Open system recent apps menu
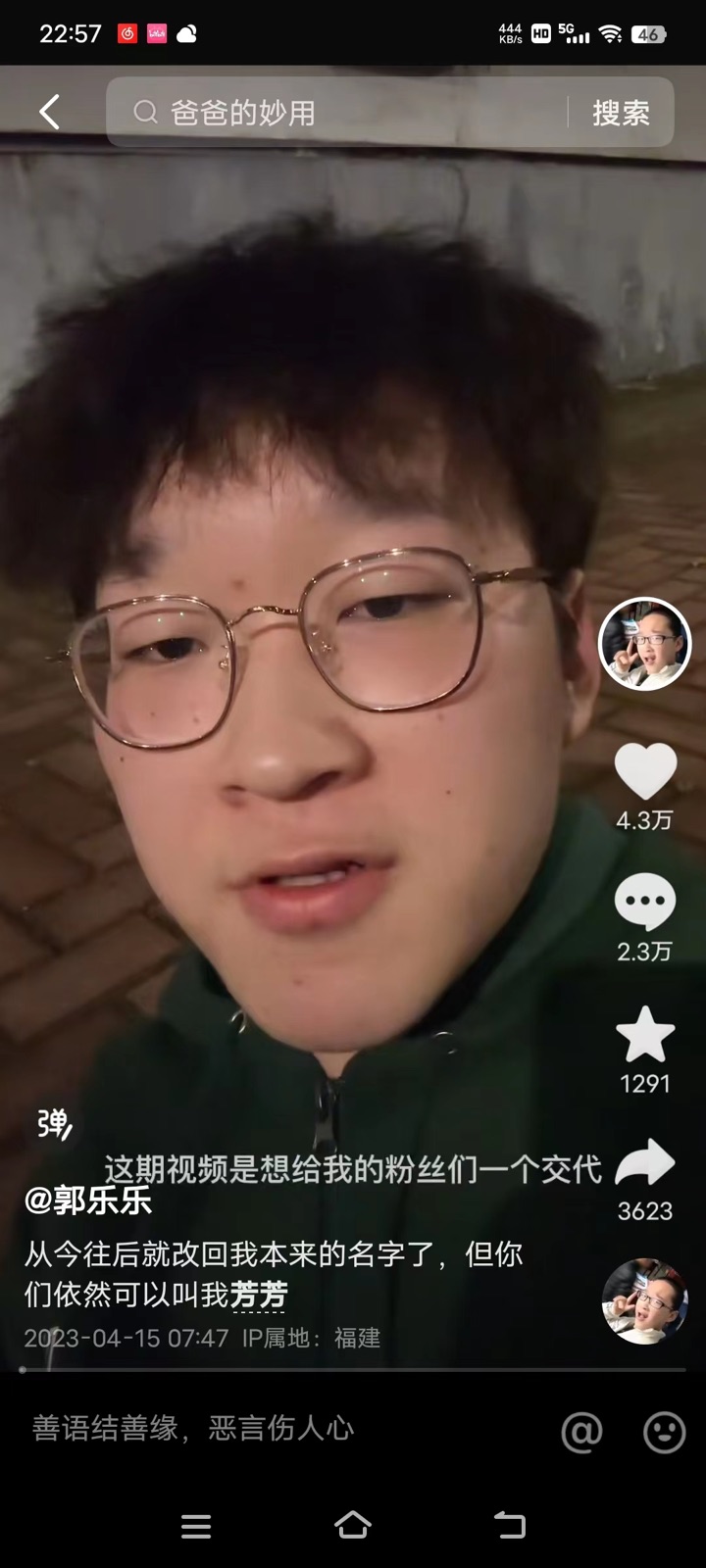 pos(196,1526)
